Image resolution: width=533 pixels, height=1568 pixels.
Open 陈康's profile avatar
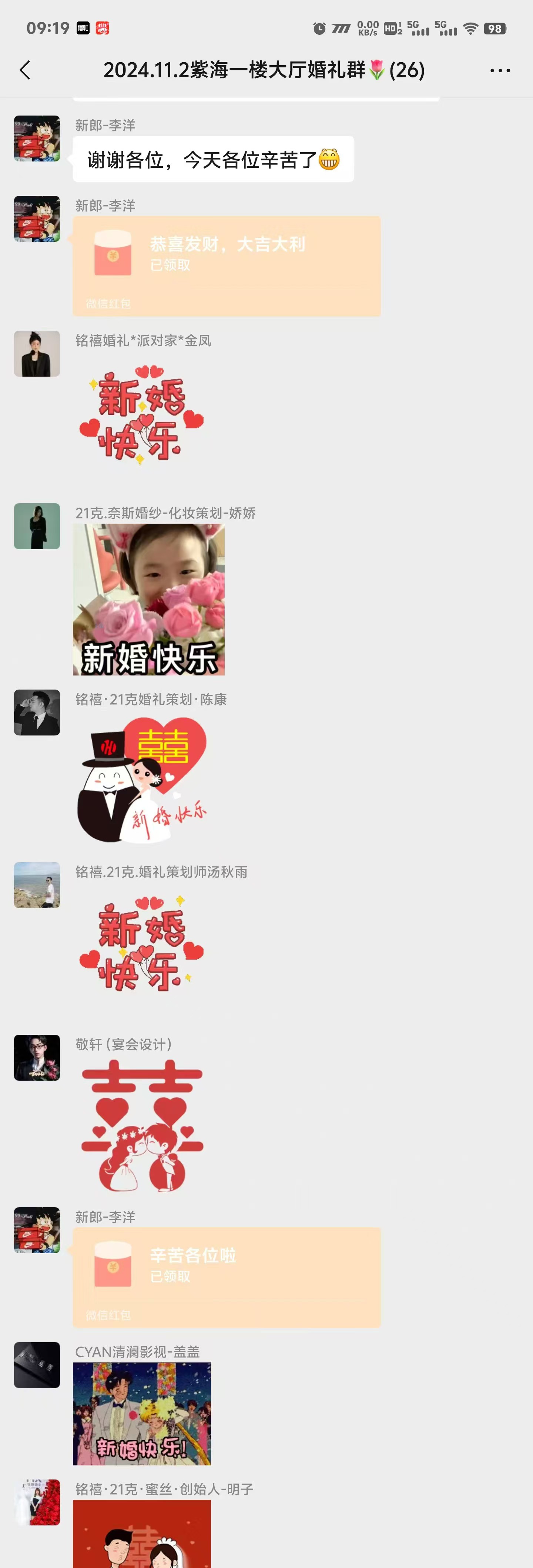click(x=37, y=712)
